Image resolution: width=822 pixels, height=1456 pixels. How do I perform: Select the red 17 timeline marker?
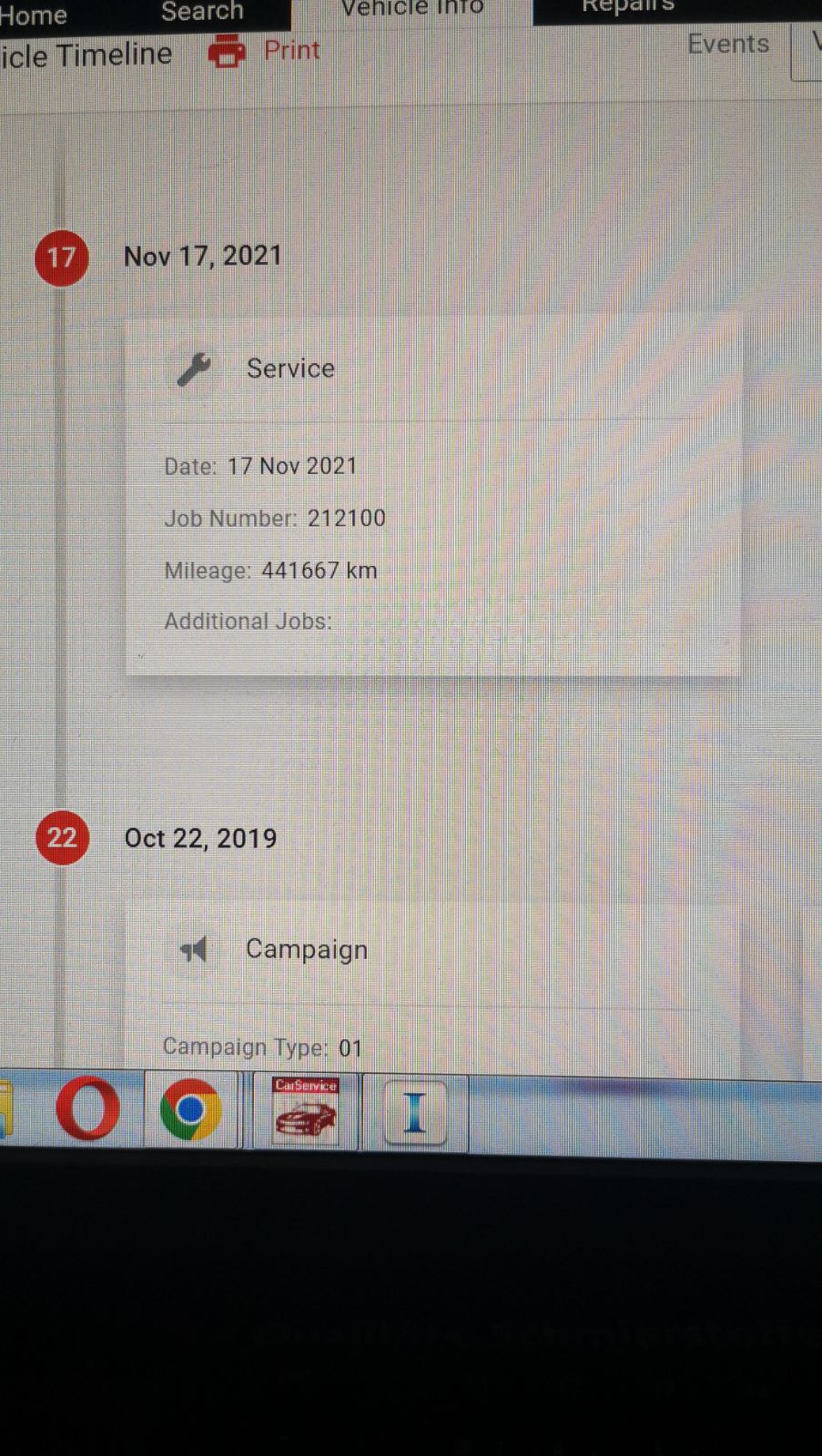pyautogui.click(x=62, y=258)
